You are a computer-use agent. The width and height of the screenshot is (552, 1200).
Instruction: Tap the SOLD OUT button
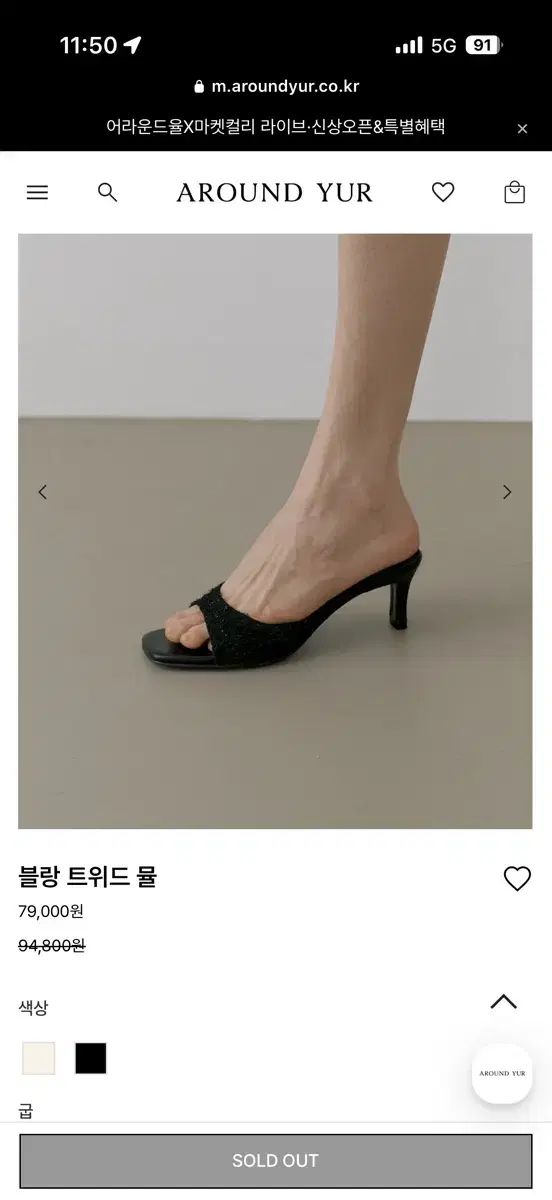[x=276, y=1161]
